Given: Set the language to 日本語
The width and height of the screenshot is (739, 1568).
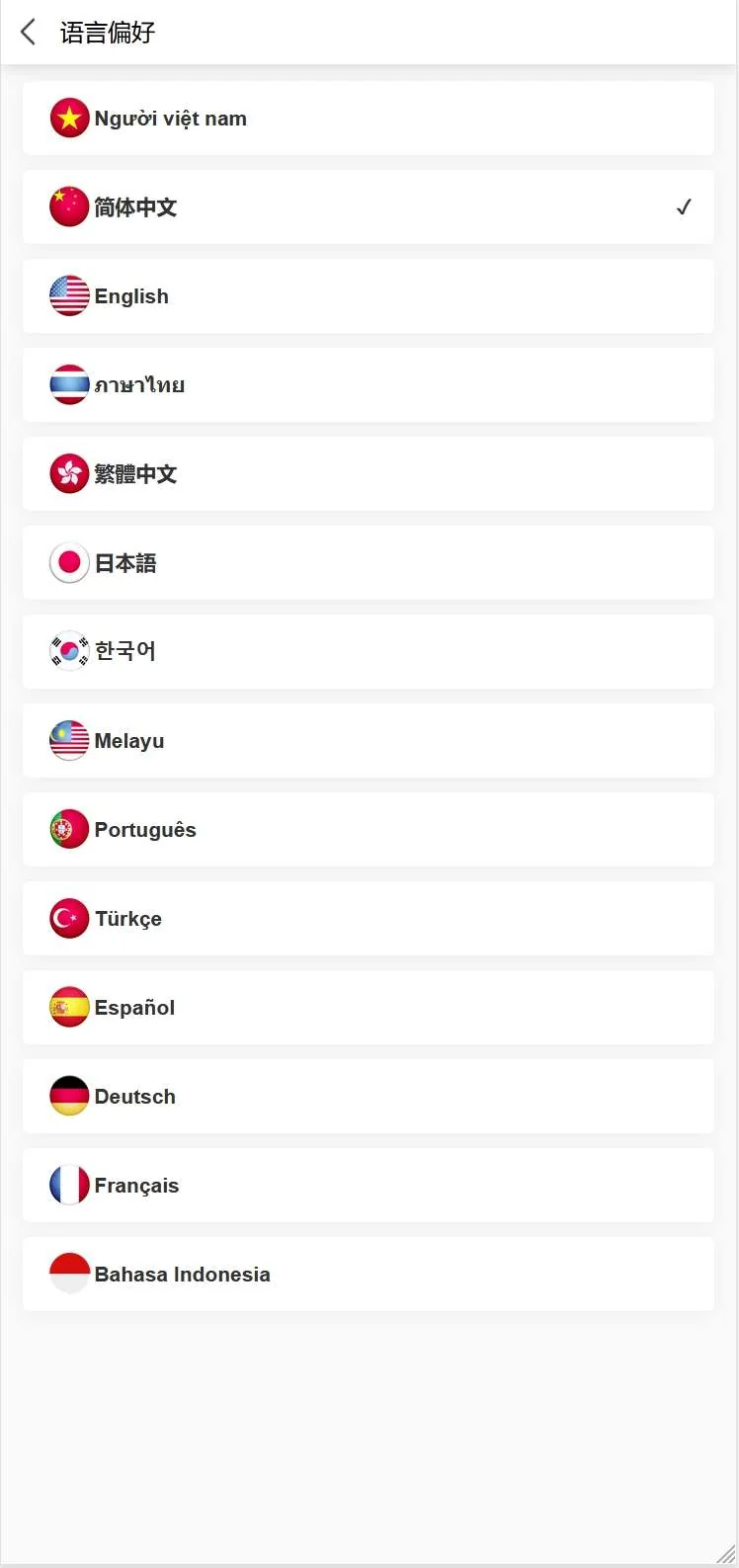Looking at the screenshot, I should (368, 563).
